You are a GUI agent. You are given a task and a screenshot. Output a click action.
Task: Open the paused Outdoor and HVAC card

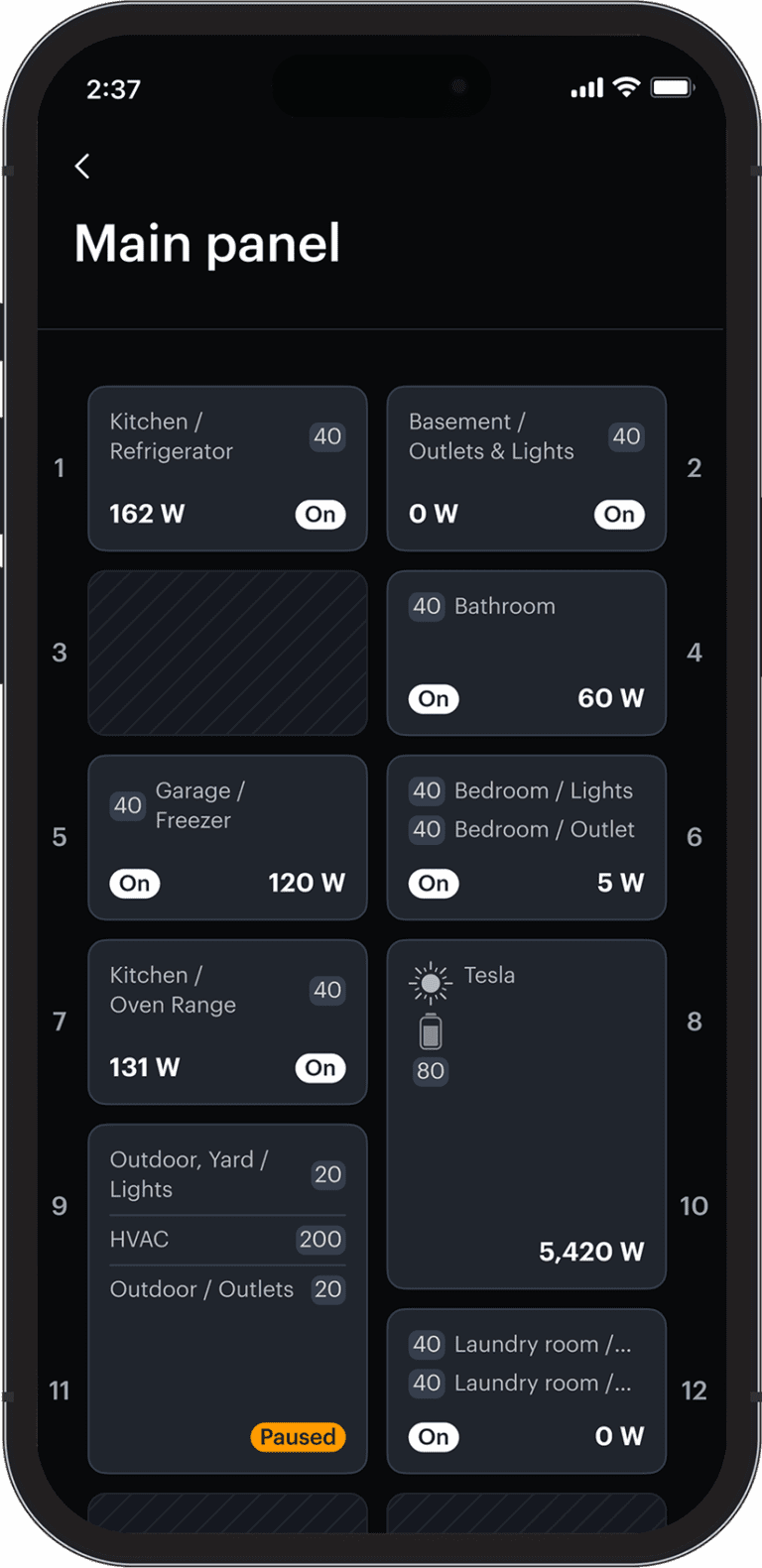click(x=227, y=1298)
